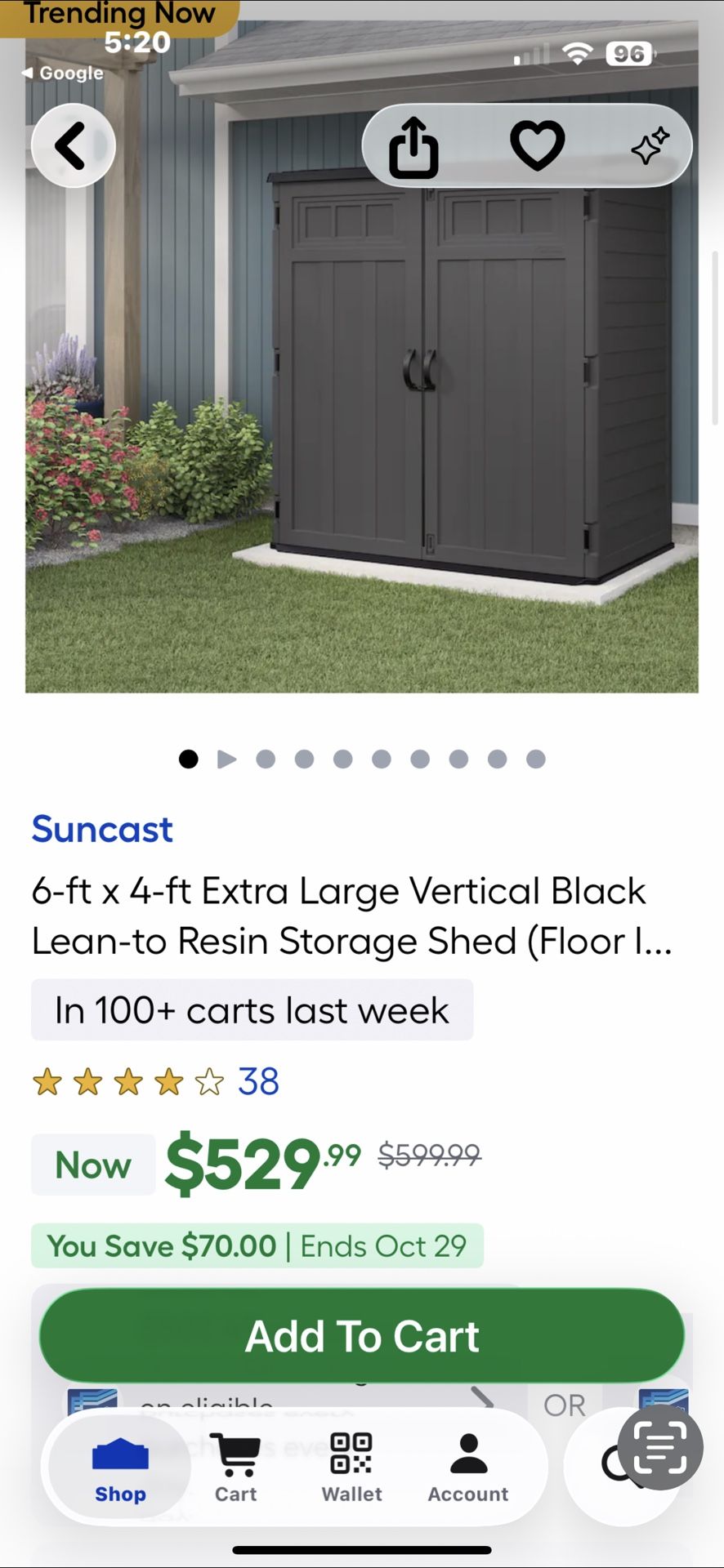Switch to the Shop tab
Screen dimensions: 724x1568
point(120,1466)
